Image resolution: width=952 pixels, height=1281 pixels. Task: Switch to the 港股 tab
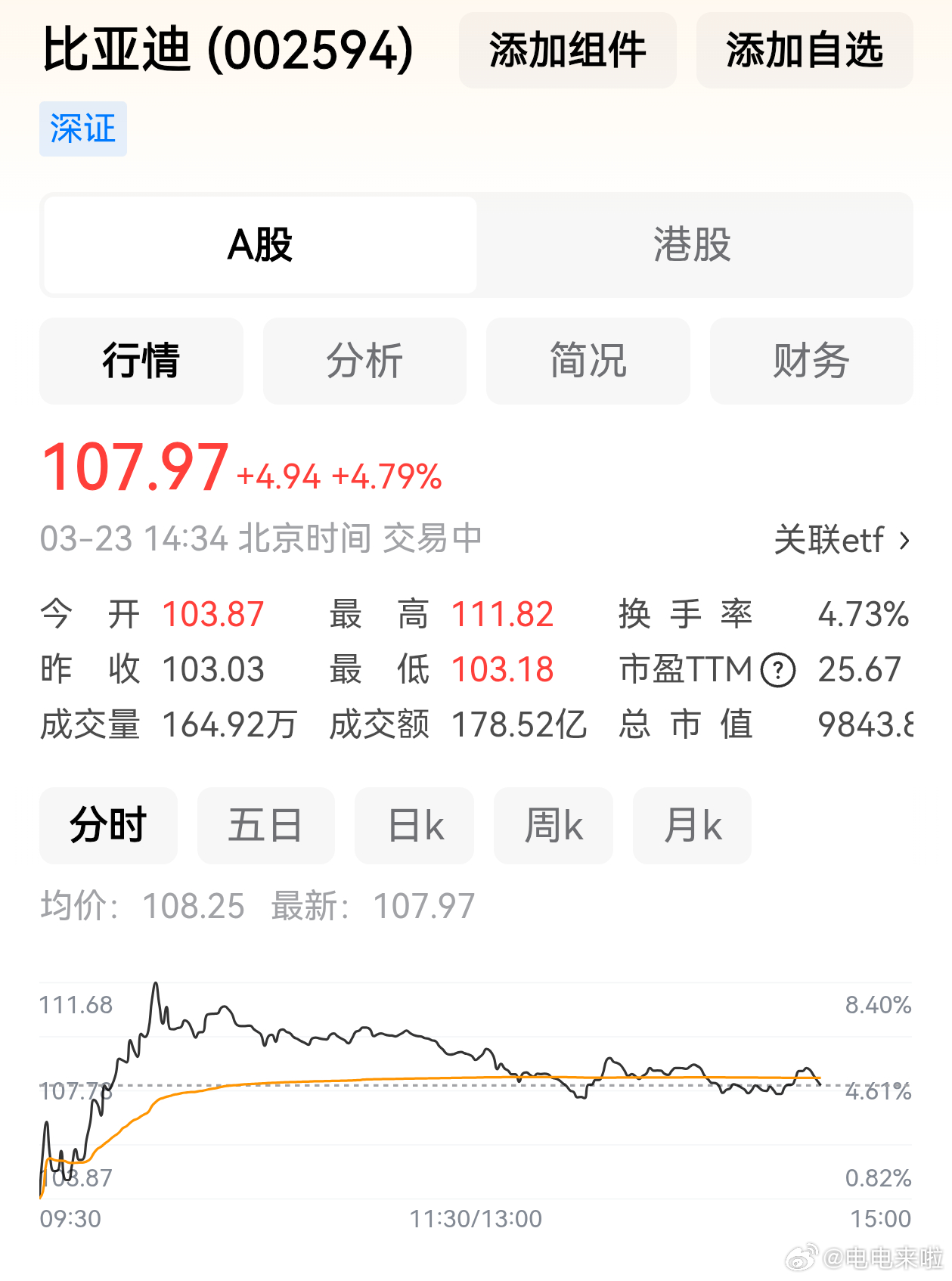point(693,245)
